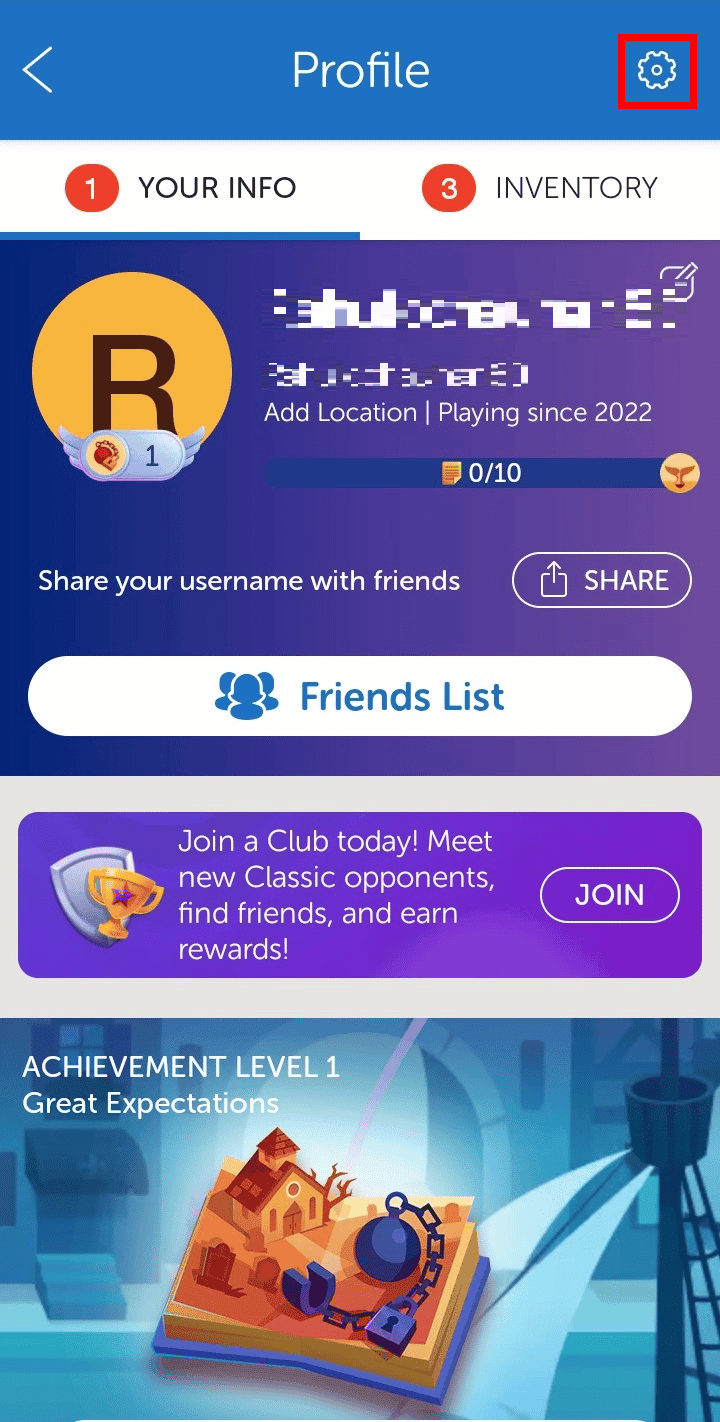Screen dimensions: 720x1422
Task: Switch to the Inventory tab
Action: click(540, 188)
